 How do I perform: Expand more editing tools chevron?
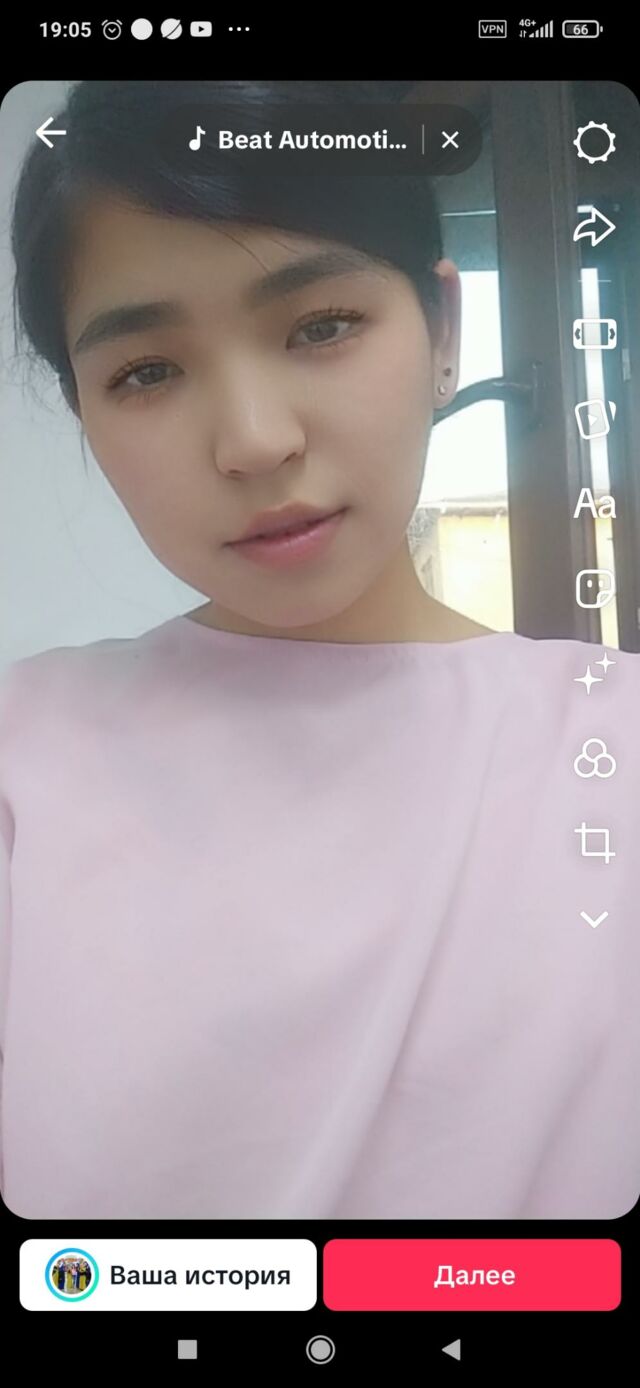tap(594, 919)
